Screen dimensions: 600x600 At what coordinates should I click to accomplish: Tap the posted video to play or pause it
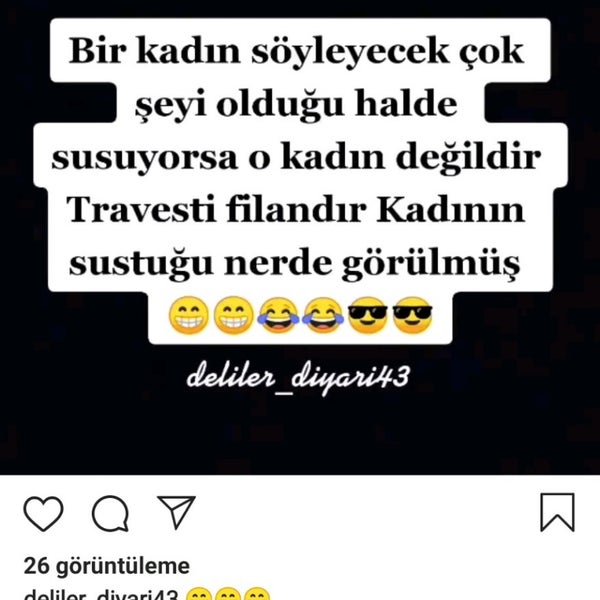click(300, 240)
